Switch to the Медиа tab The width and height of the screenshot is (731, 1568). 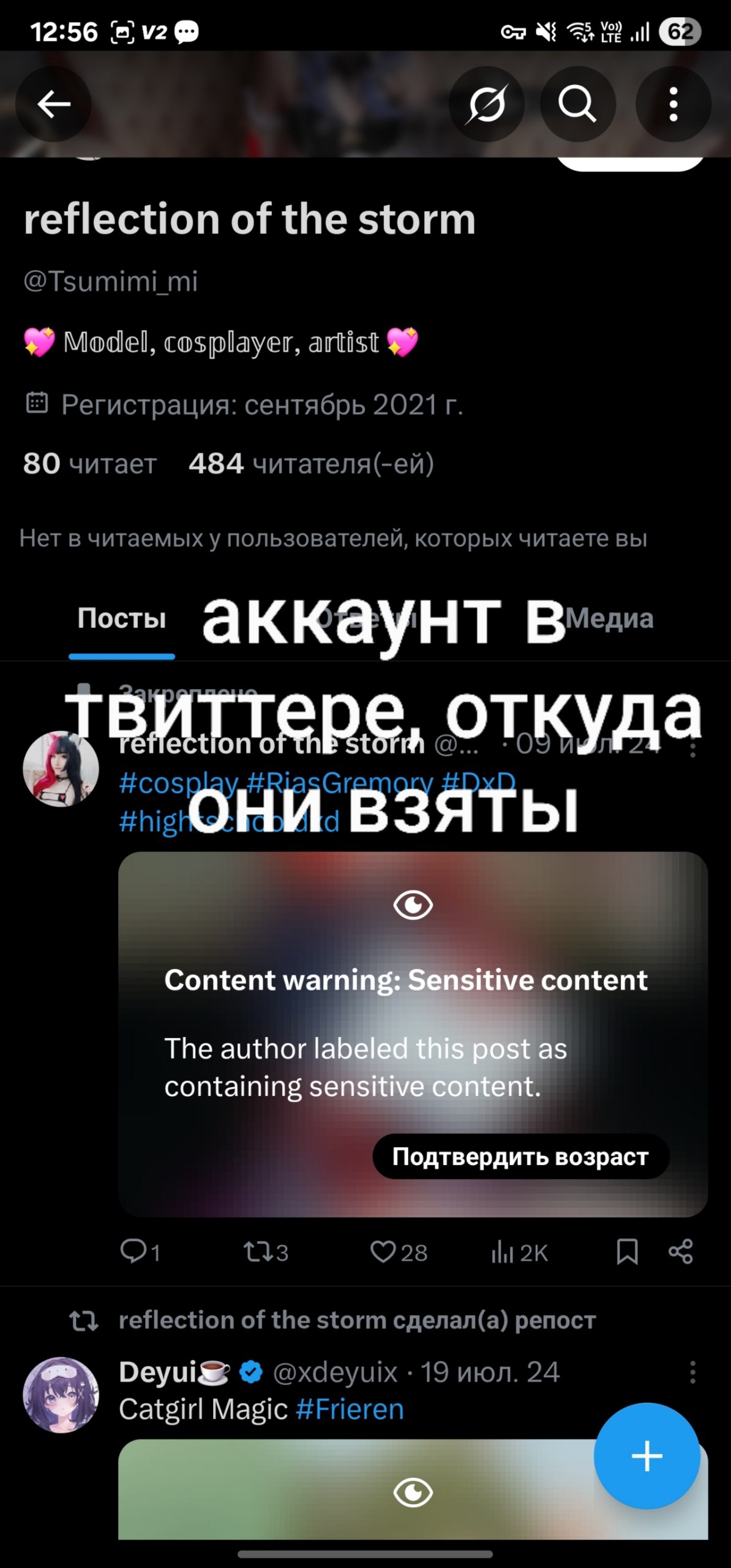[x=609, y=619]
